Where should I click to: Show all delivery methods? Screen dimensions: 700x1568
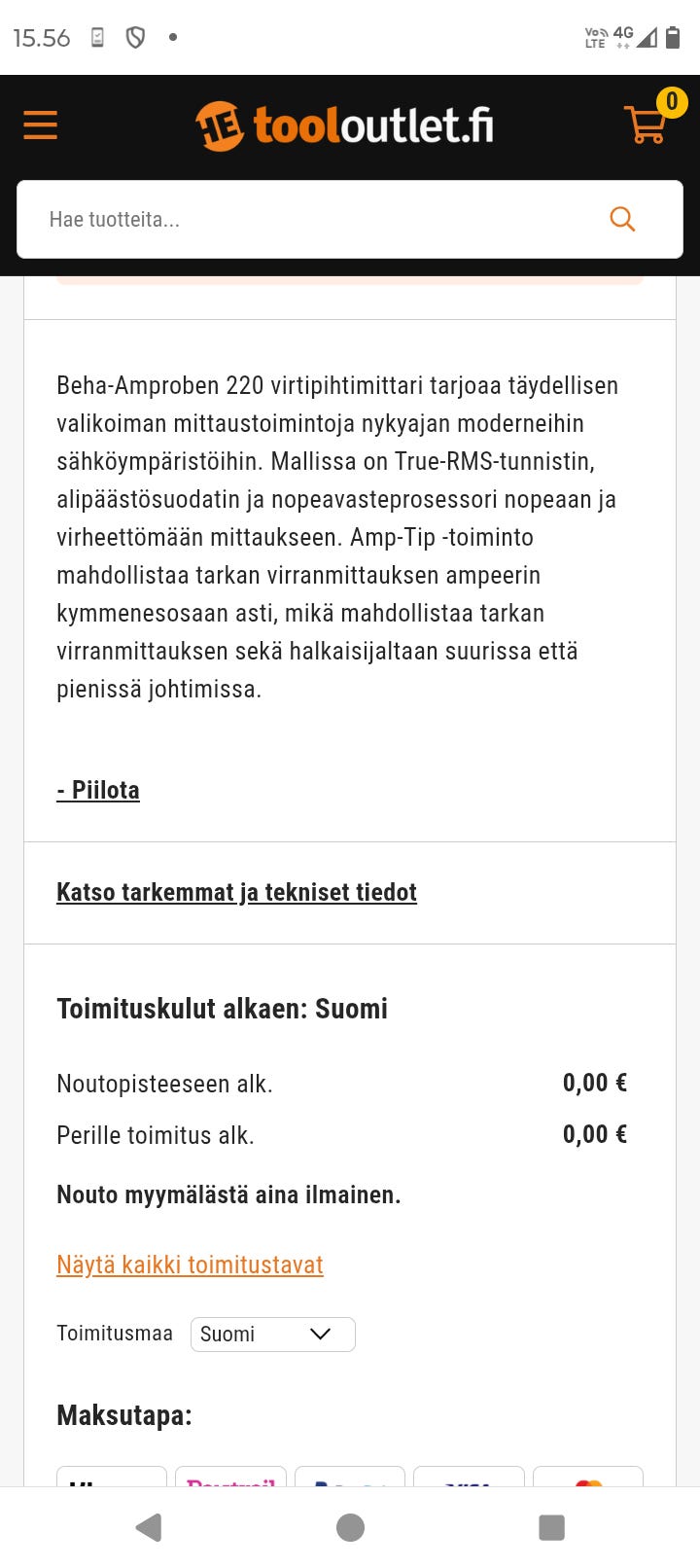tap(190, 1264)
